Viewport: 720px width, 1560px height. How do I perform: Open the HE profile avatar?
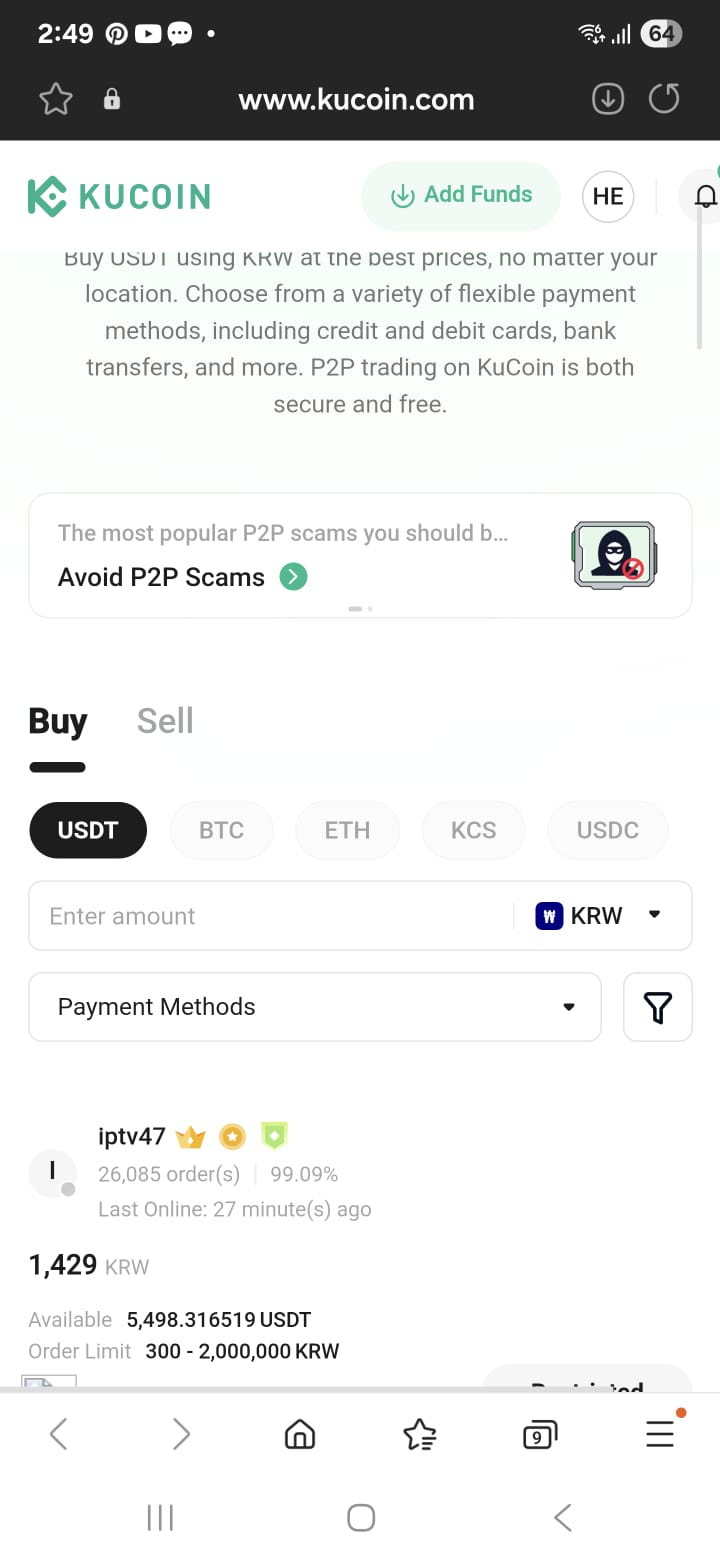608,196
